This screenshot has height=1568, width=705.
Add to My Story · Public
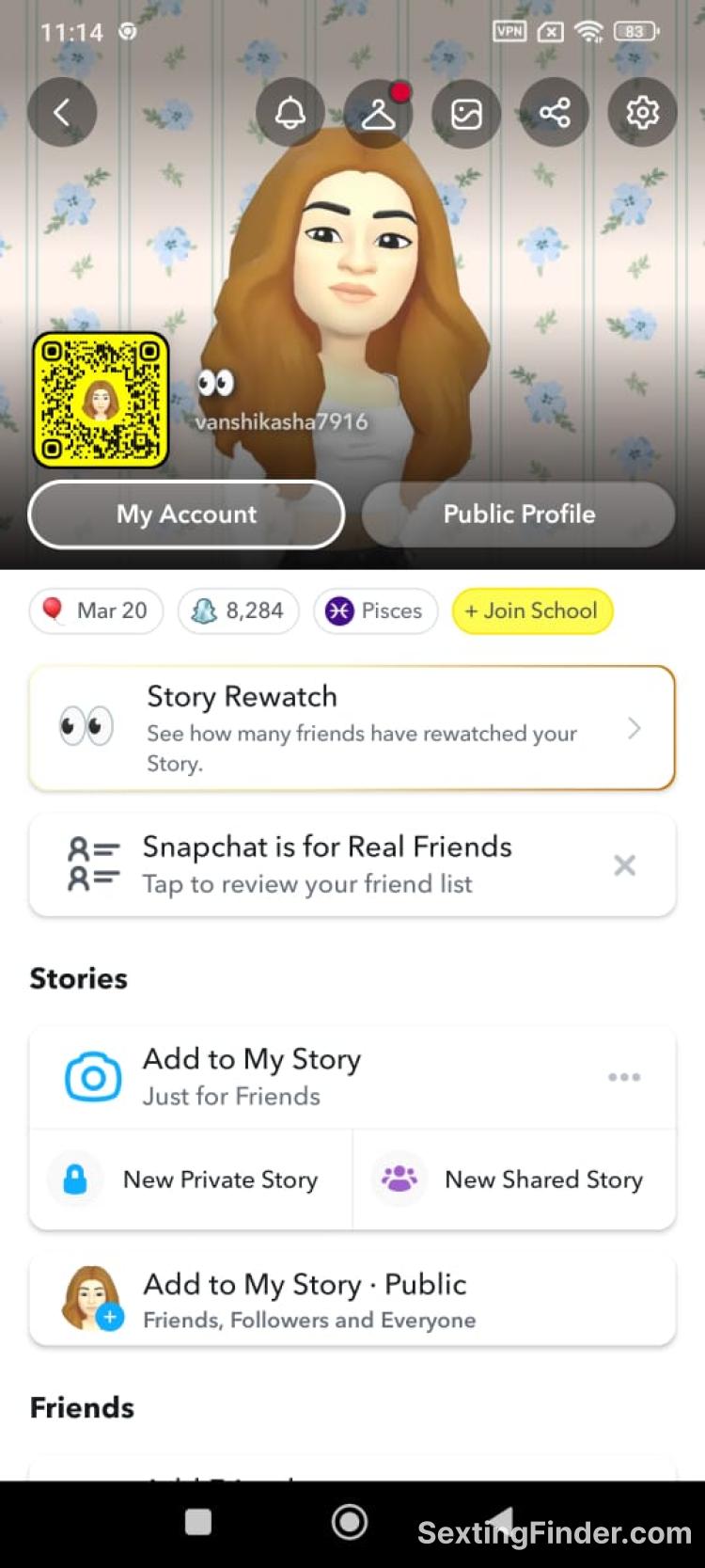pyautogui.click(x=352, y=1300)
